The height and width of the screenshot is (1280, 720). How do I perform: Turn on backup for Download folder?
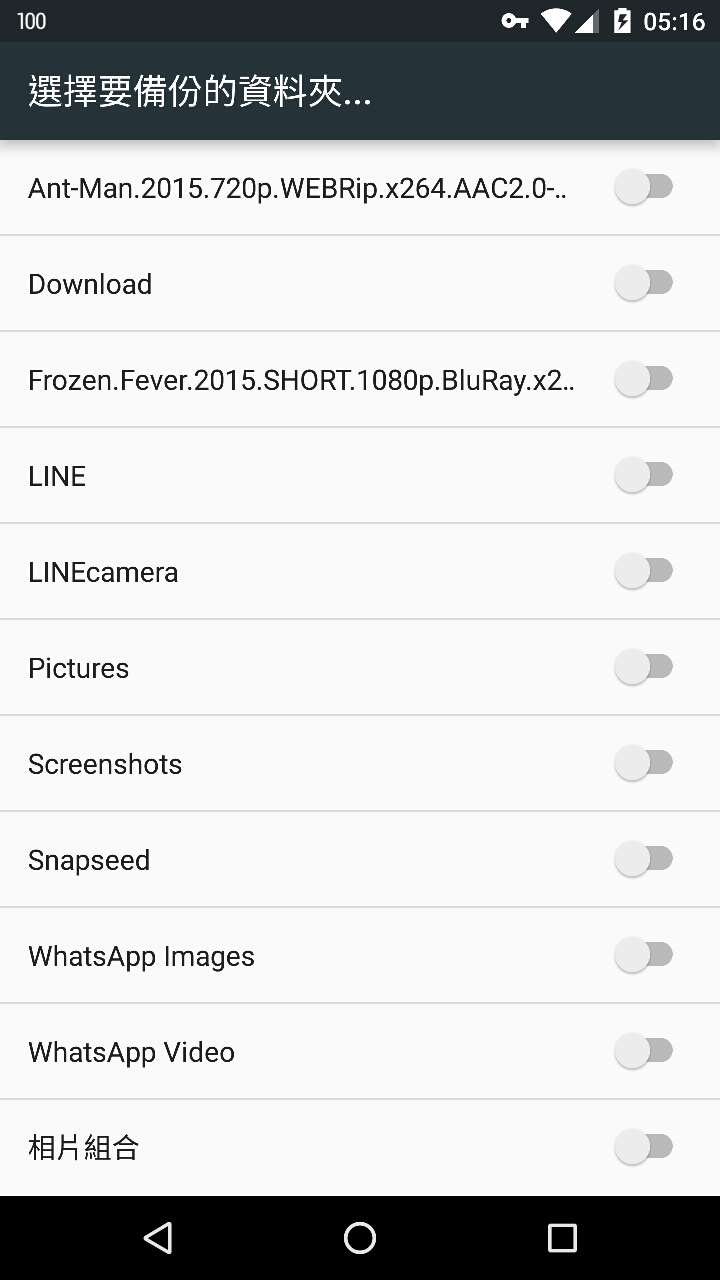pos(644,283)
